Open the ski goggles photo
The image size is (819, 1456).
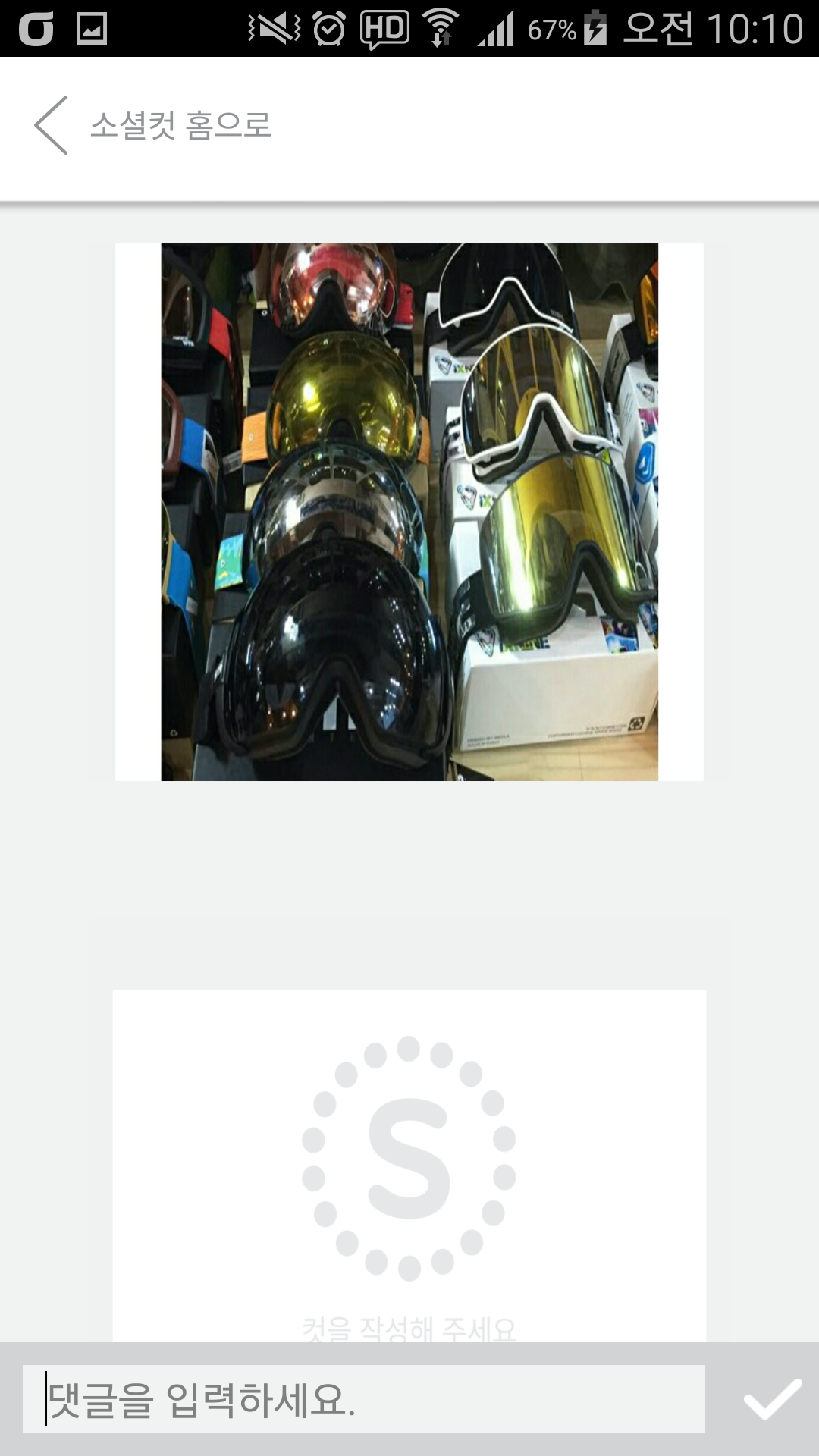[x=409, y=512]
